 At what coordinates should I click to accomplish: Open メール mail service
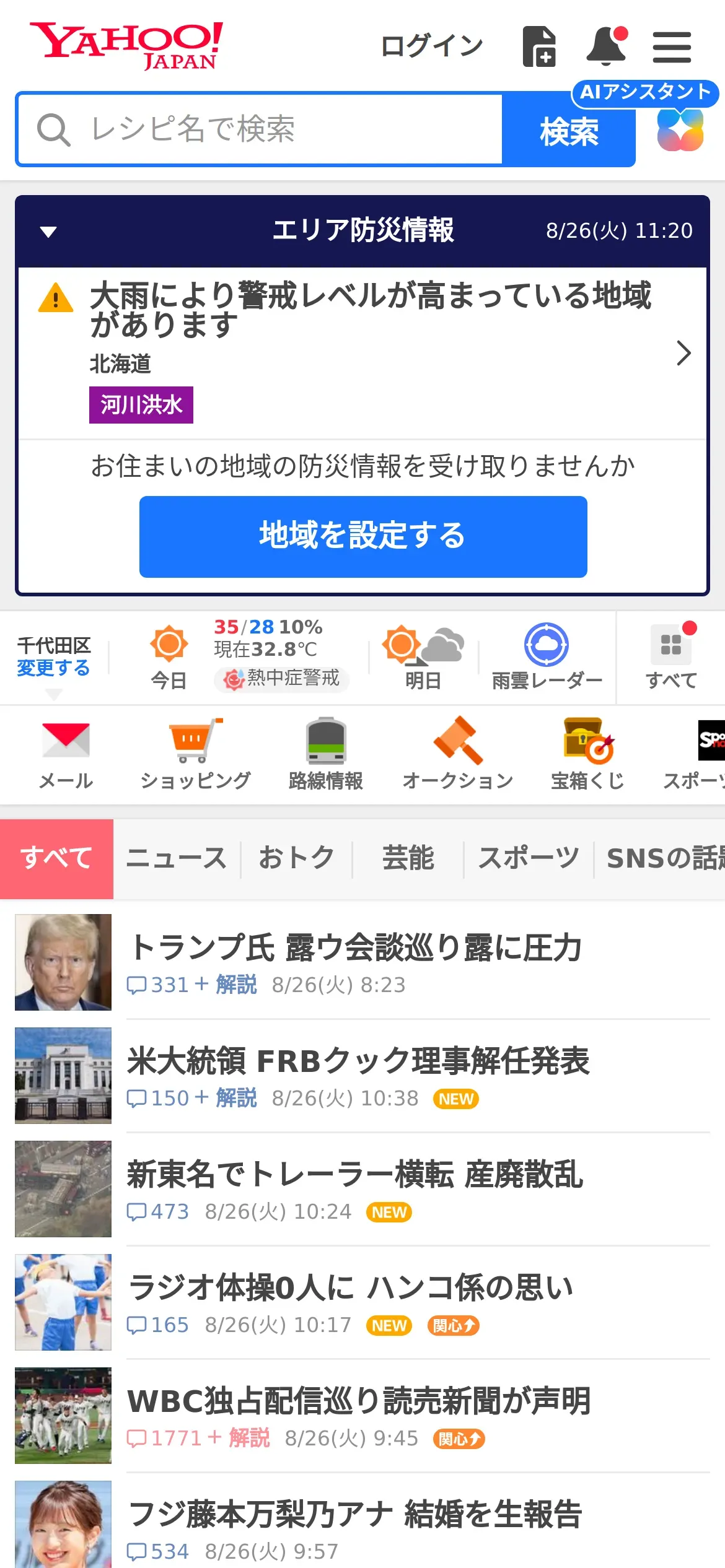click(x=66, y=754)
